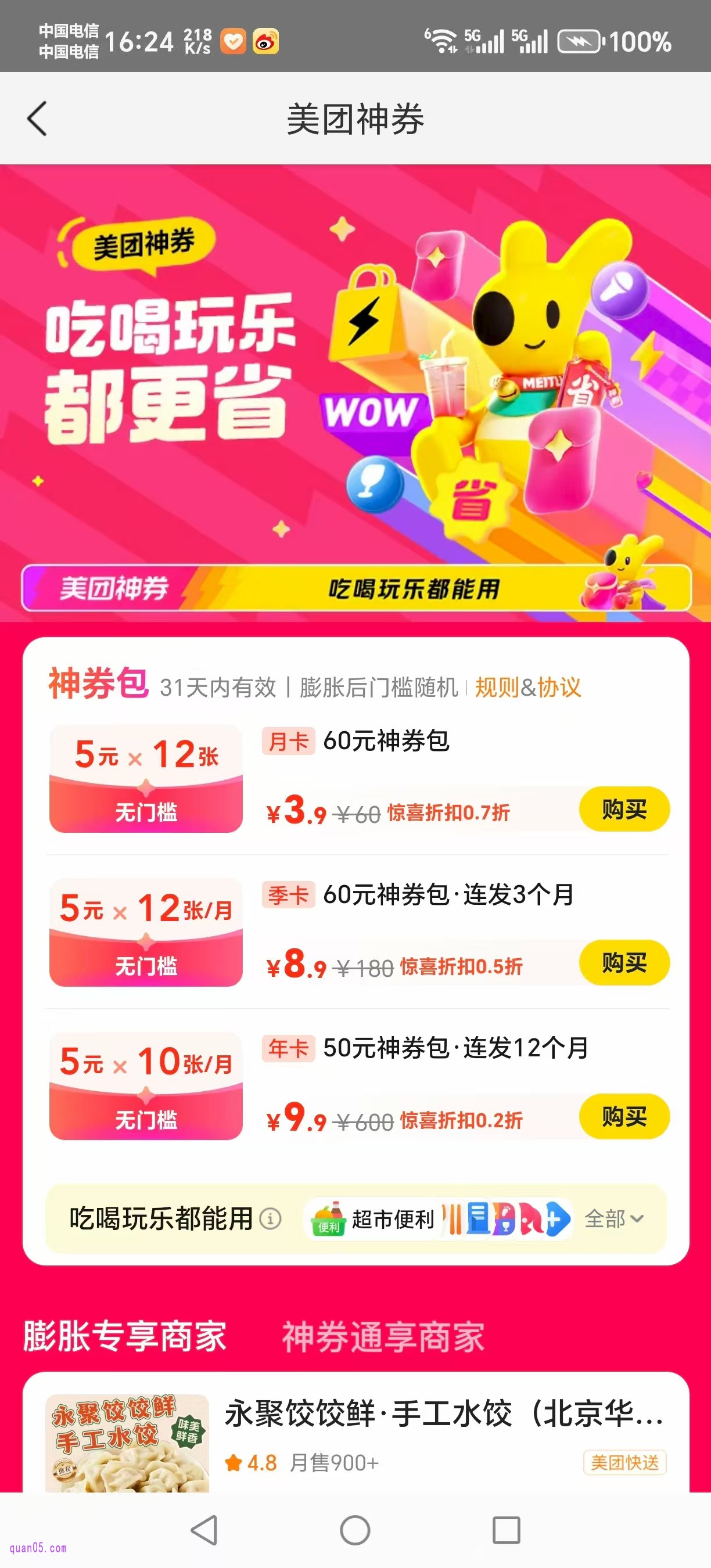Buy the 季卡 60元神券包
This screenshot has height=1568, width=711.
pos(624,963)
